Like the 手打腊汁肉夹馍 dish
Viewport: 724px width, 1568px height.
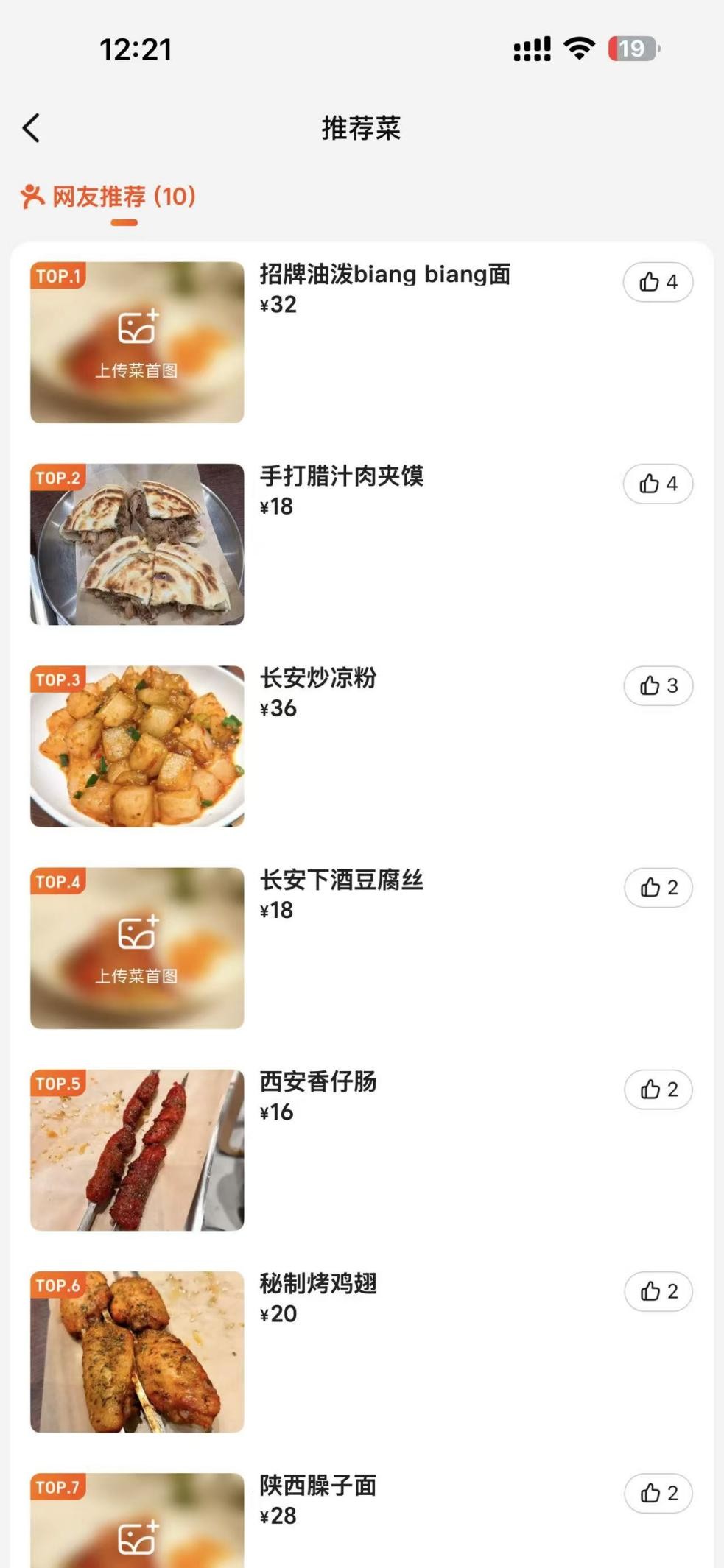[658, 484]
